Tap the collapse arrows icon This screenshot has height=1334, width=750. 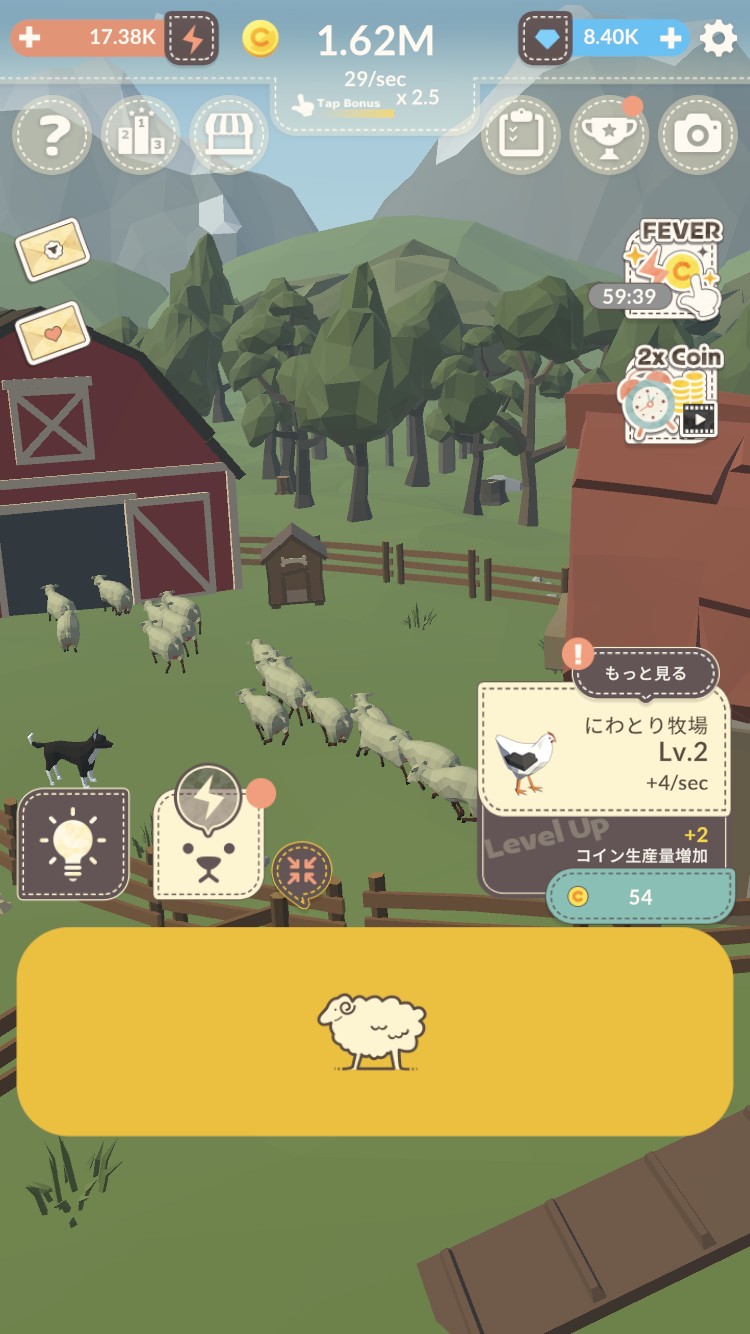tap(301, 869)
